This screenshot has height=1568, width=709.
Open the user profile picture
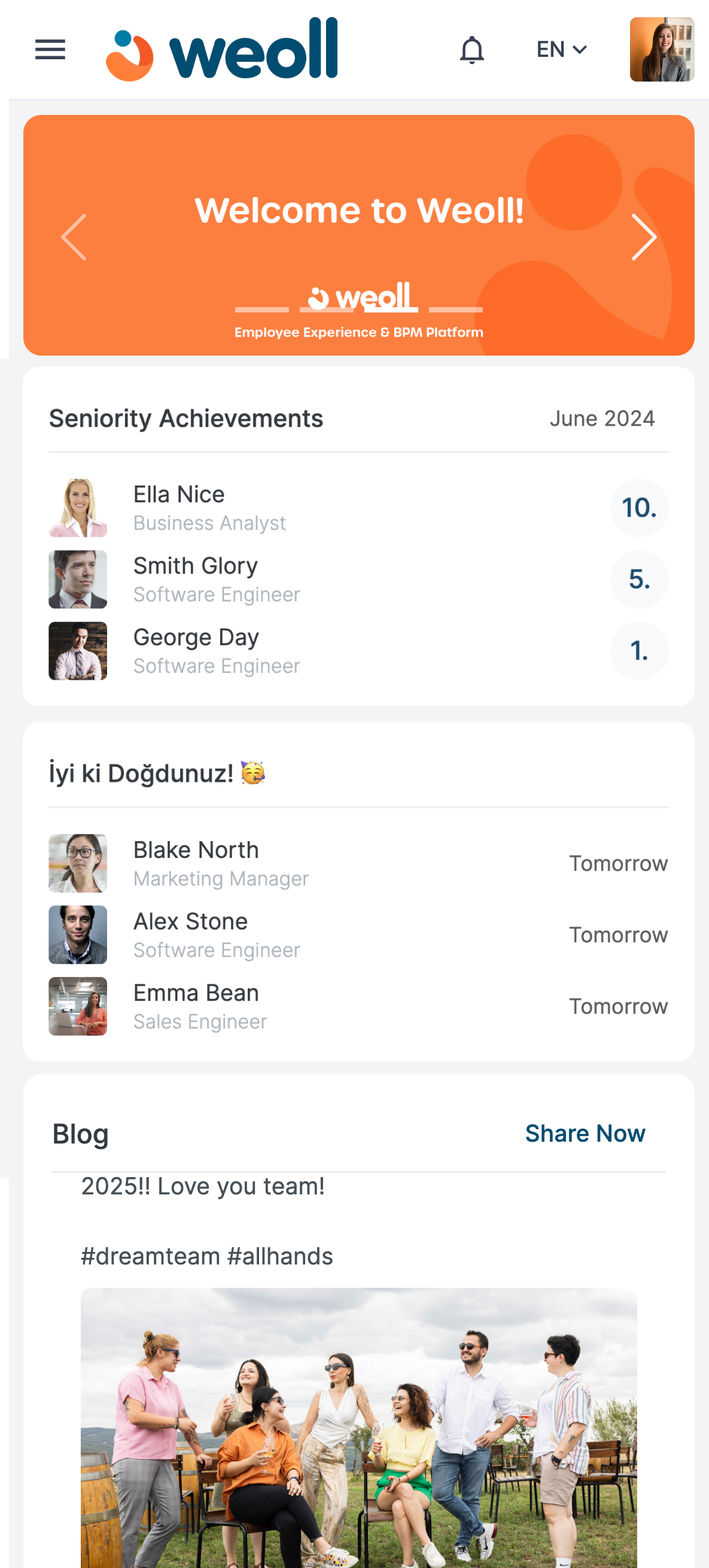[x=661, y=49]
